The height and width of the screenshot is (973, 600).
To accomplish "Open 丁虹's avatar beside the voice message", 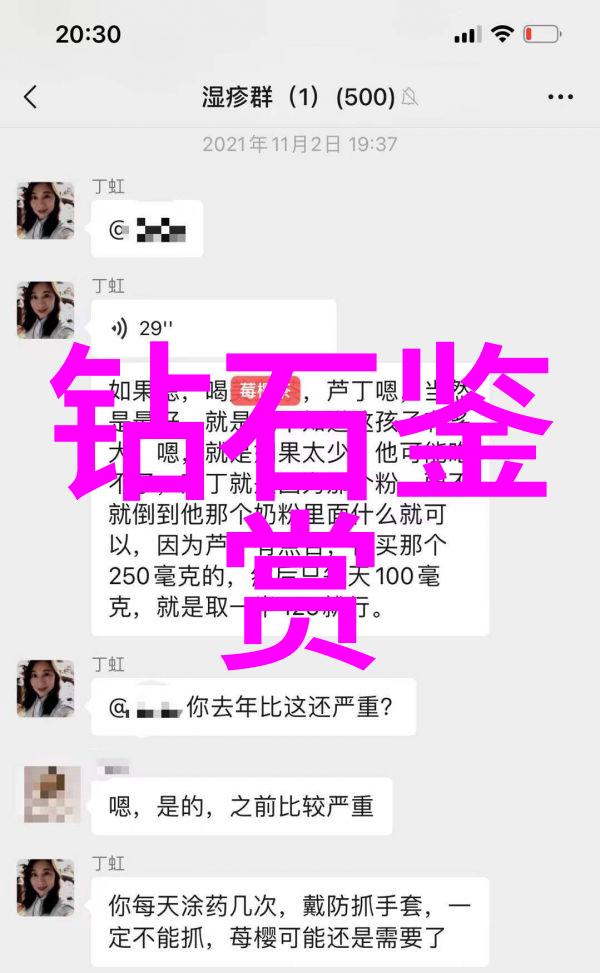I will (x=46, y=310).
